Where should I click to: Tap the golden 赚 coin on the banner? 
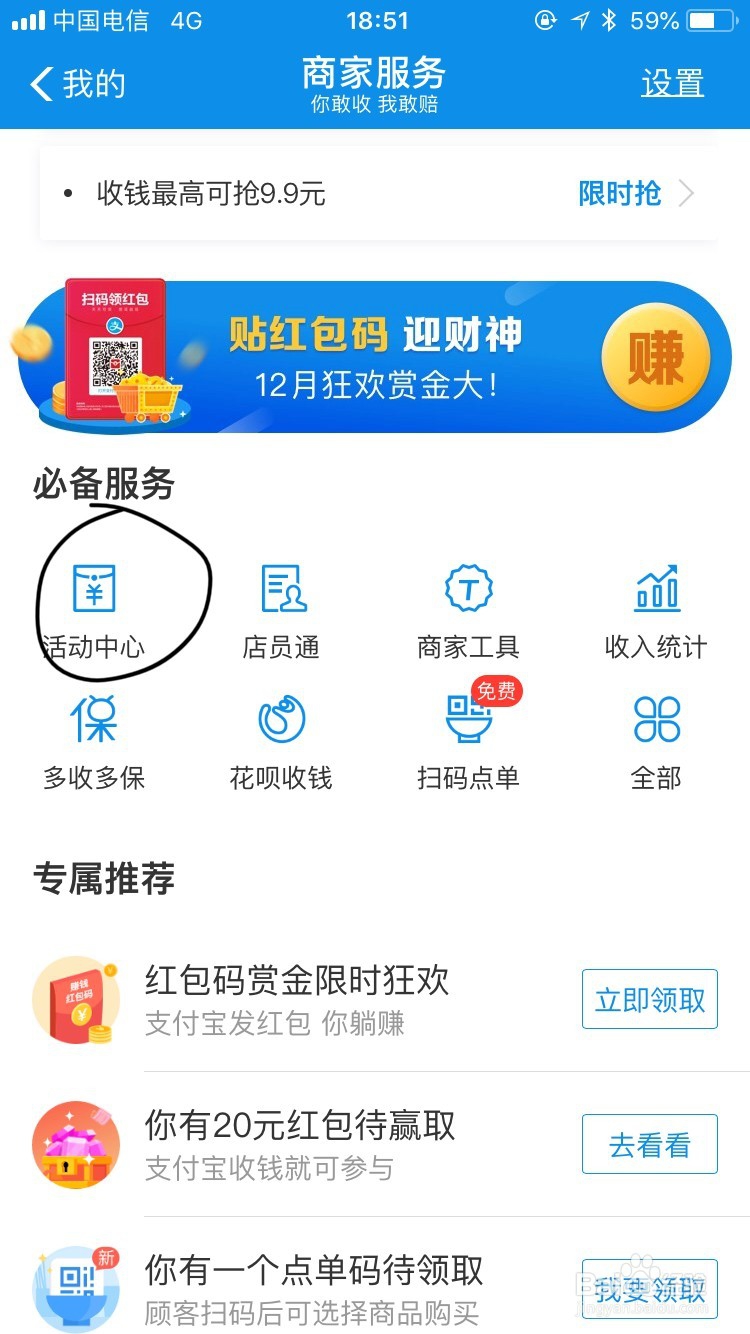coord(657,357)
